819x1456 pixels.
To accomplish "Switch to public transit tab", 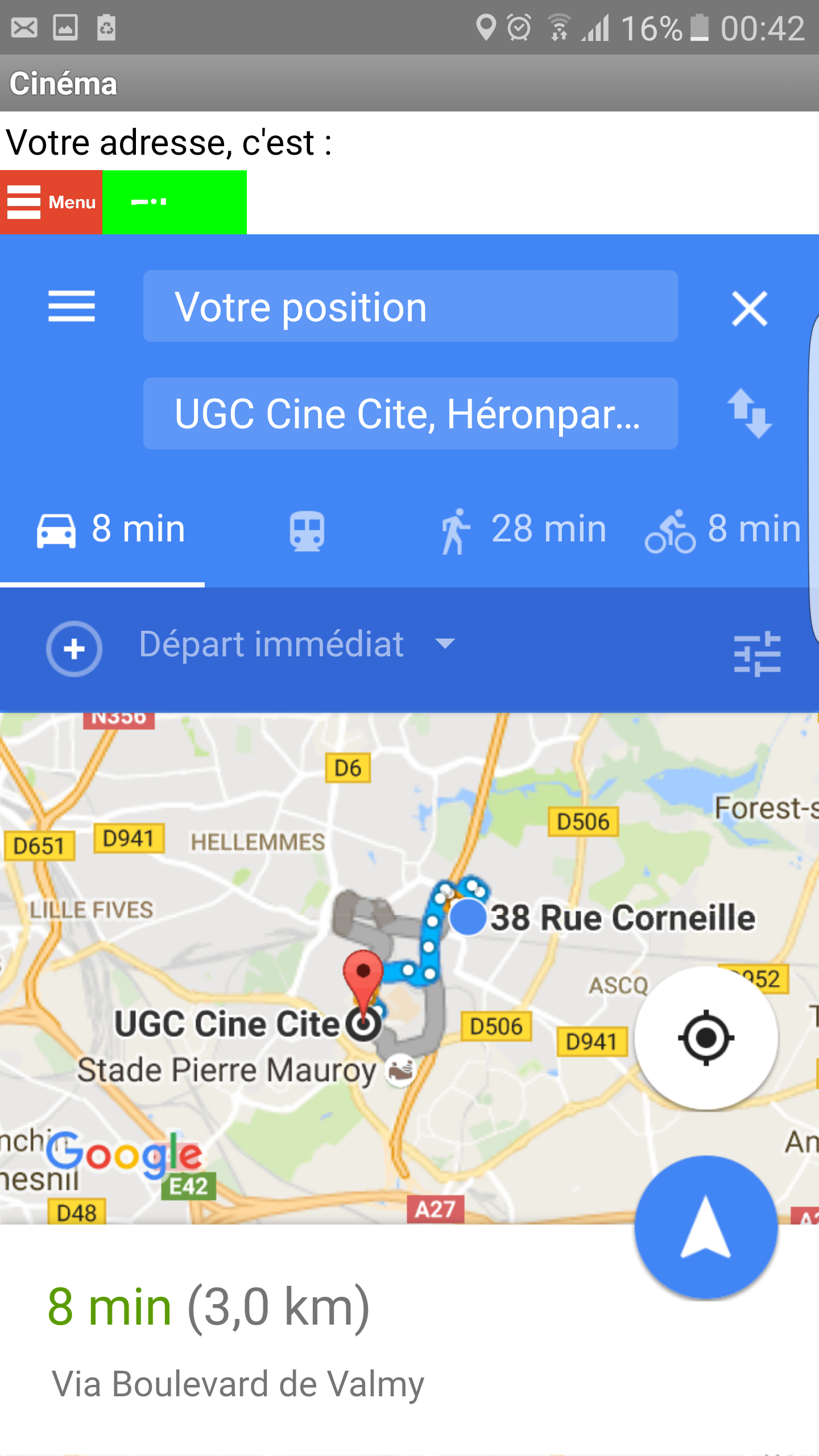I will 307,530.
